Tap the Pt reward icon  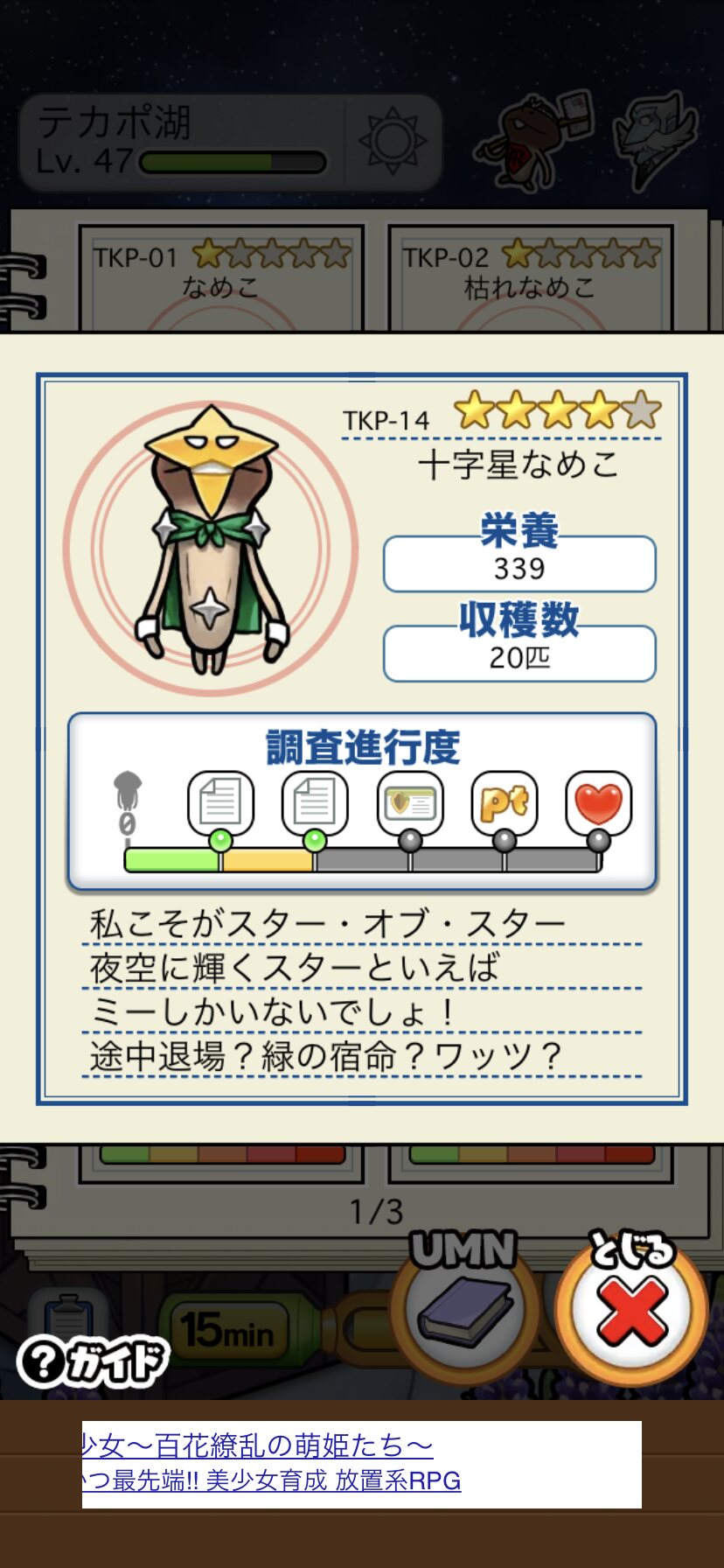click(x=505, y=801)
